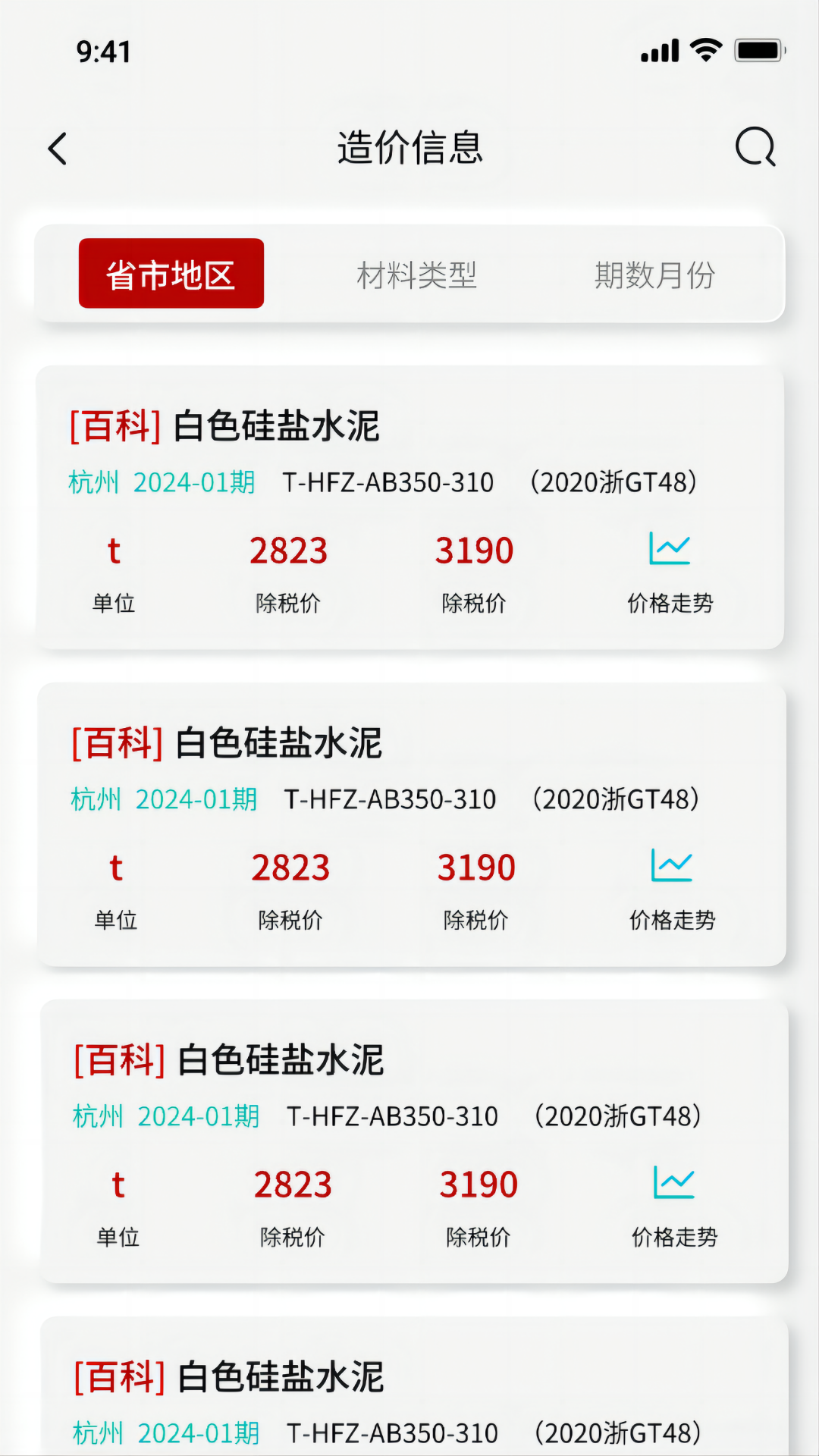Switch to the 期数月份 filter tab
The width and height of the screenshot is (819, 1456).
coord(654,275)
